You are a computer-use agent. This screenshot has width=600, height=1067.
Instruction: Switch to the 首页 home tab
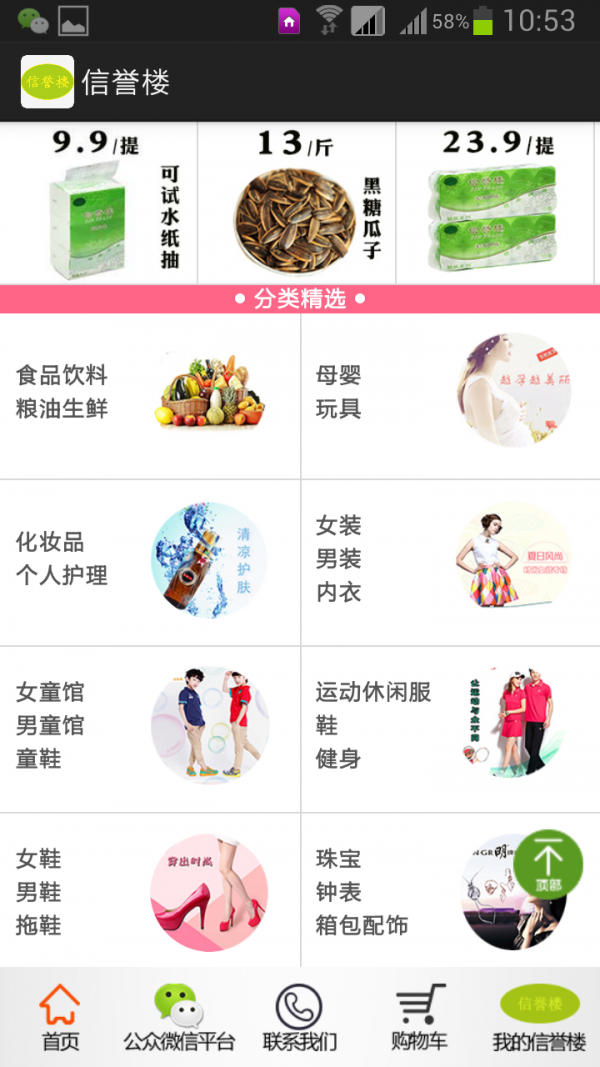pos(60,1018)
